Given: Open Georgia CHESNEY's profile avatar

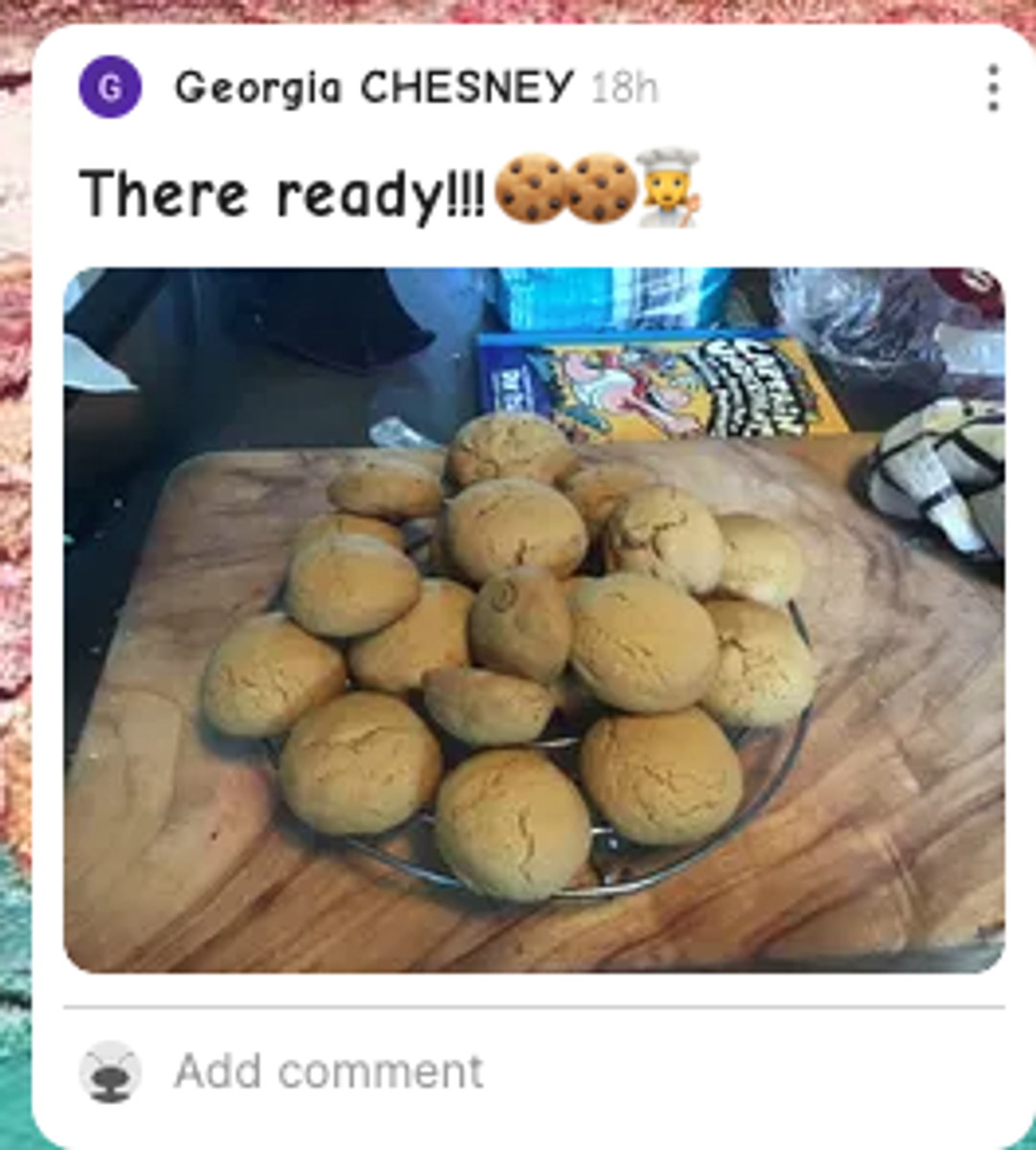Looking at the screenshot, I should tap(110, 87).
